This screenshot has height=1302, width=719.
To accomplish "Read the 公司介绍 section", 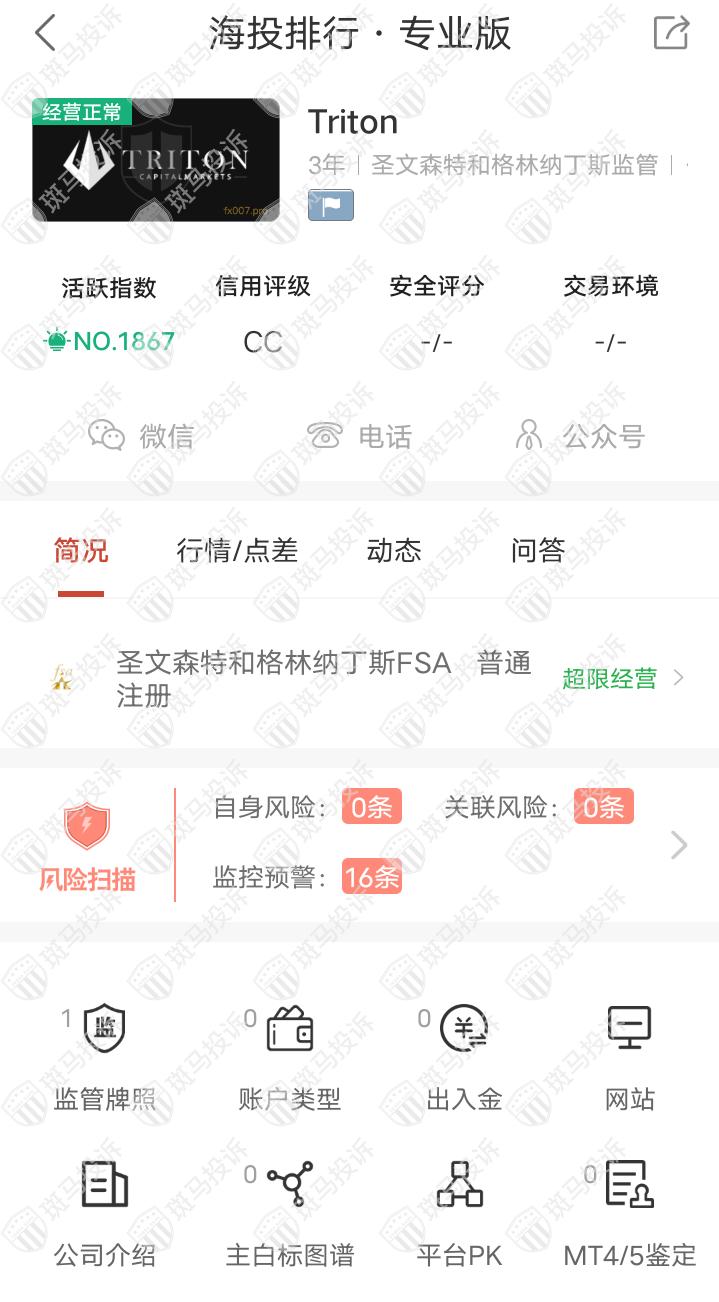I will (104, 1214).
